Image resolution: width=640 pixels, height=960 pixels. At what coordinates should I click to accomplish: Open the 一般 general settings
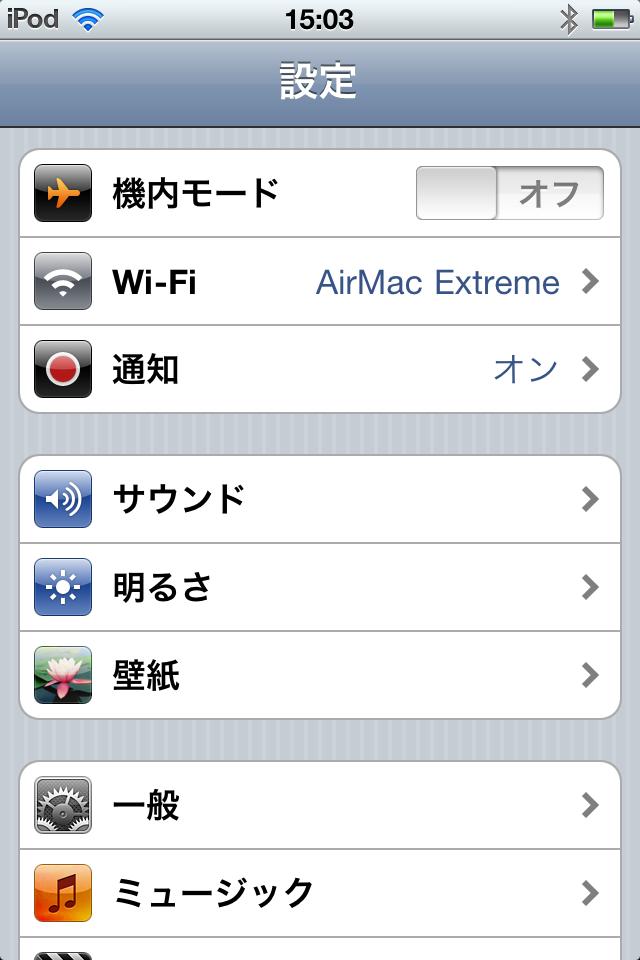[x=320, y=805]
